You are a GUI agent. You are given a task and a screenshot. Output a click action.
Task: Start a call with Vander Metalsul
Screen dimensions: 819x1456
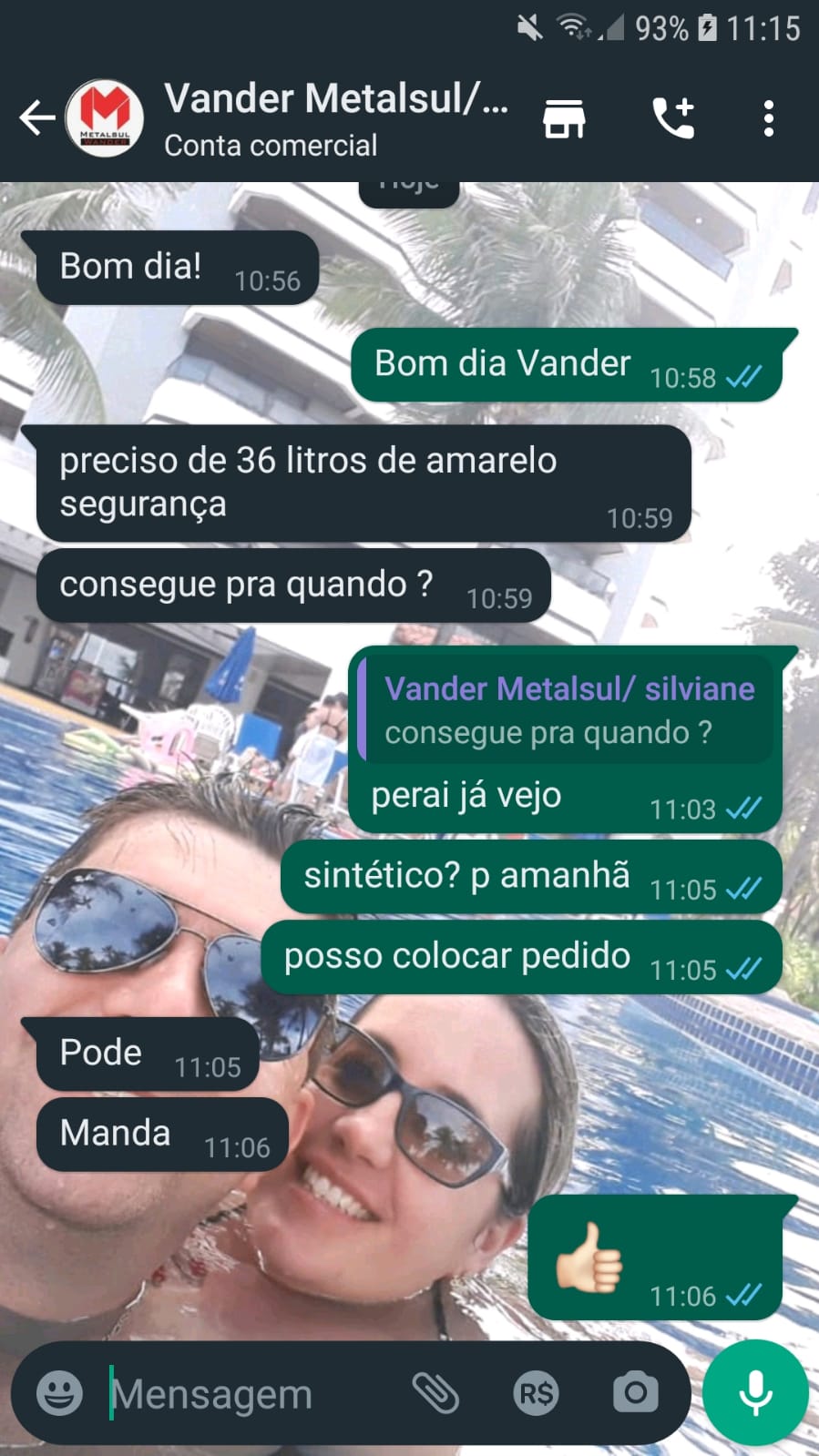point(673,118)
